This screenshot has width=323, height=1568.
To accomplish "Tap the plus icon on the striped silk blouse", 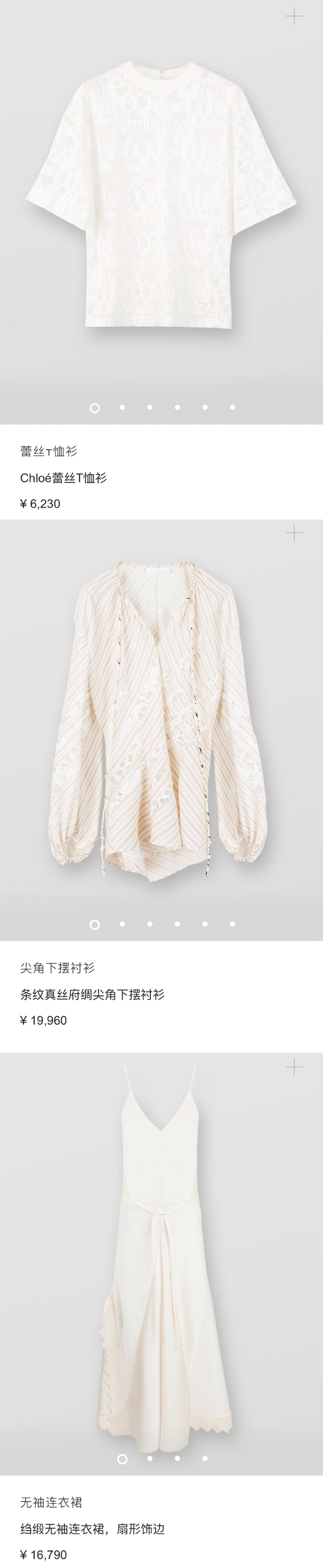I will tap(294, 533).
